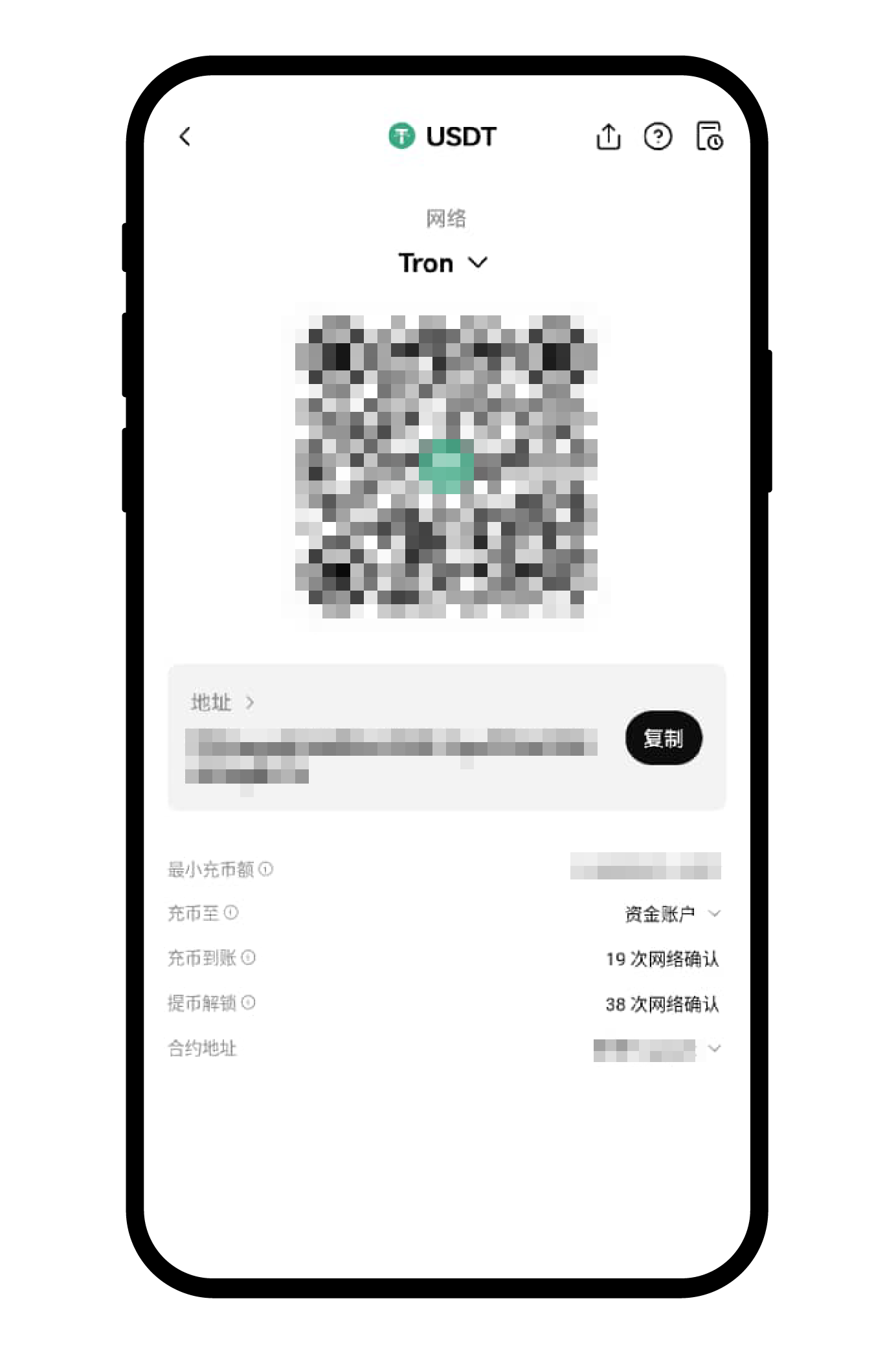Tap the green USDT token logo

click(x=401, y=137)
